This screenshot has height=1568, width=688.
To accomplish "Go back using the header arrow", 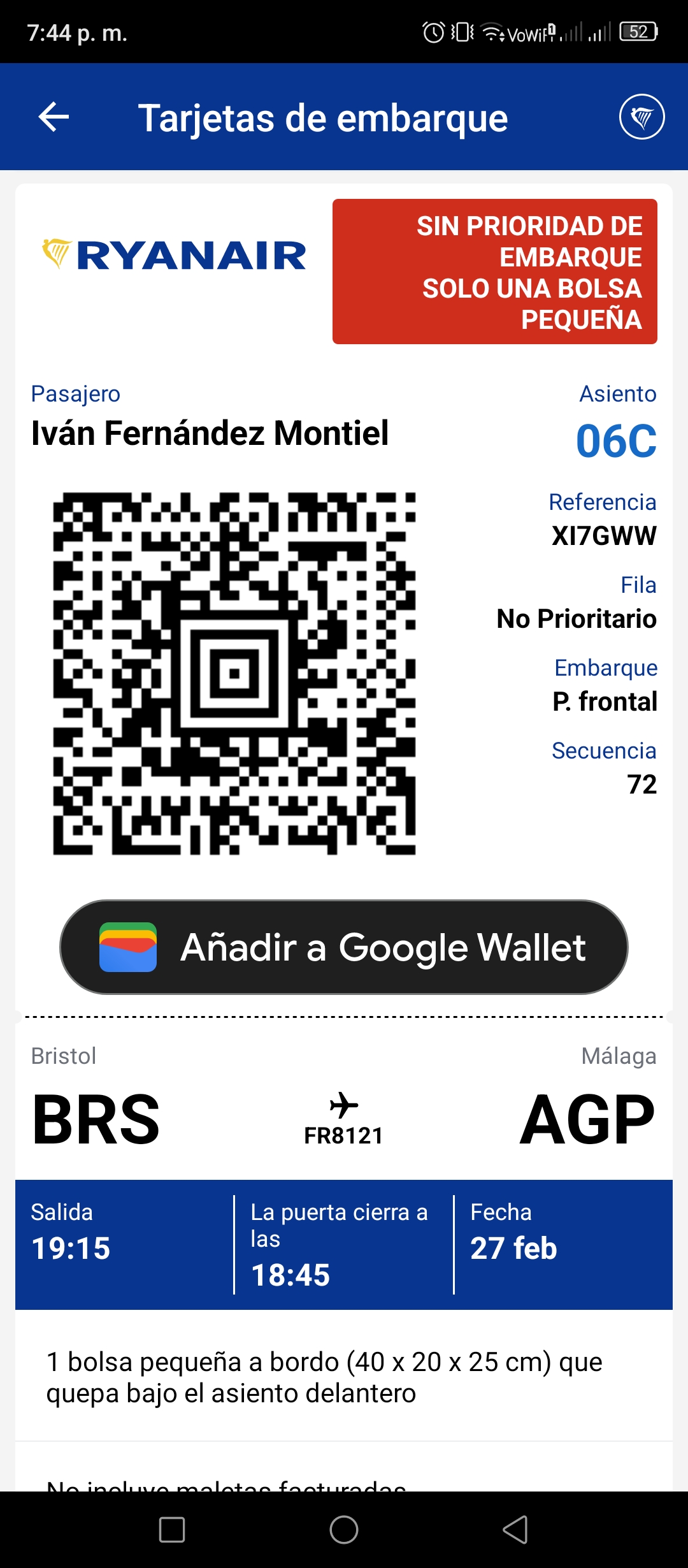I will [x=54, y=117].
